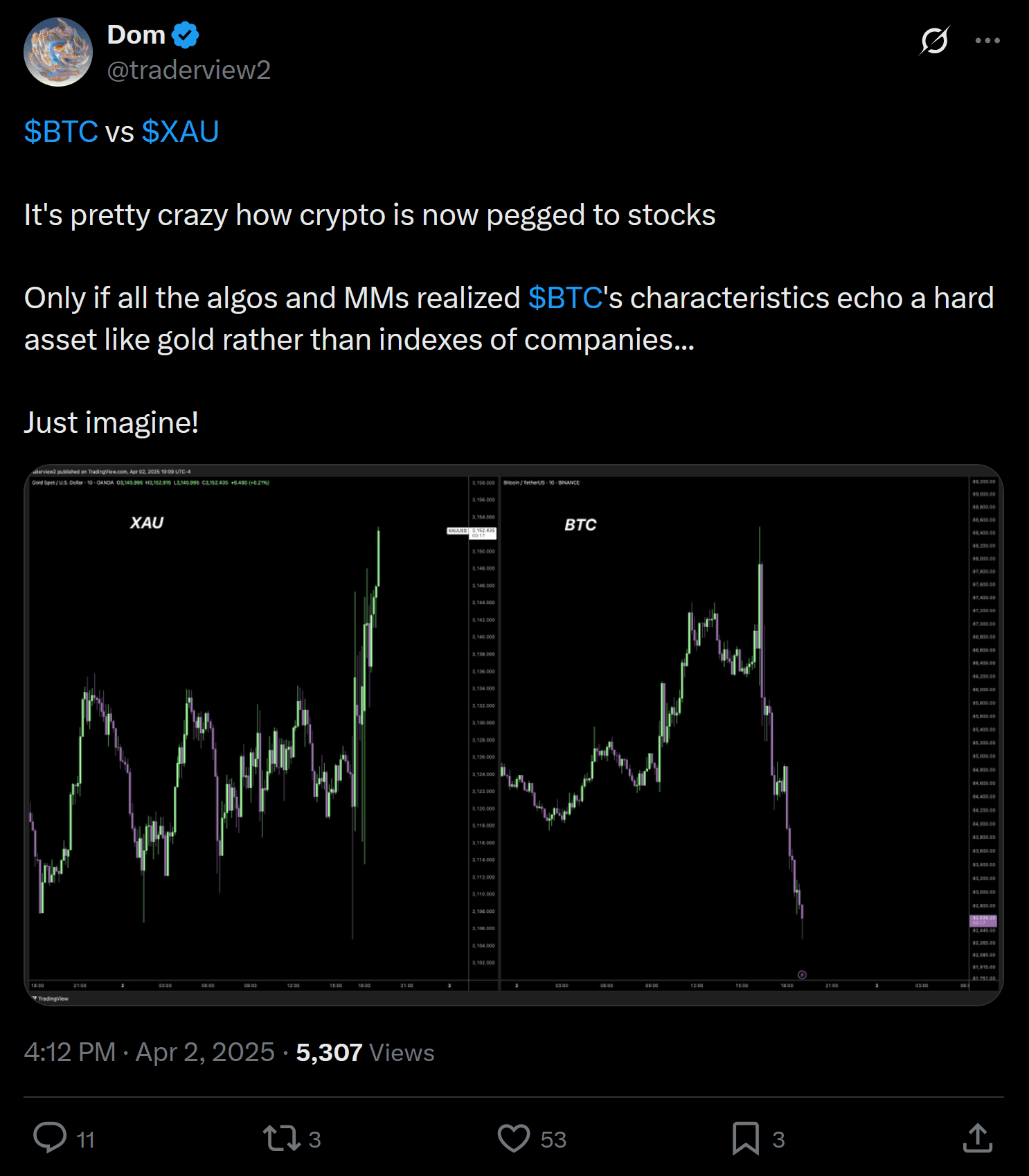Like Dom's post

tap(514, 1138)
